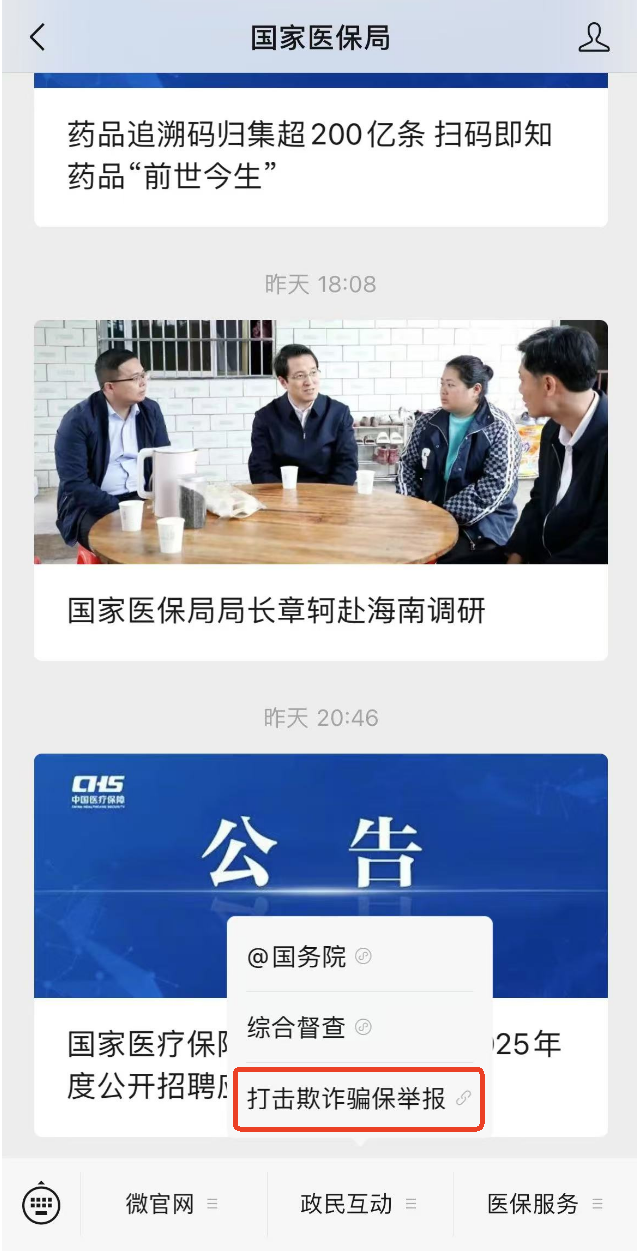Open the account profile icon
This screenshot has width=637, height=1251.
tap(593, 38)
